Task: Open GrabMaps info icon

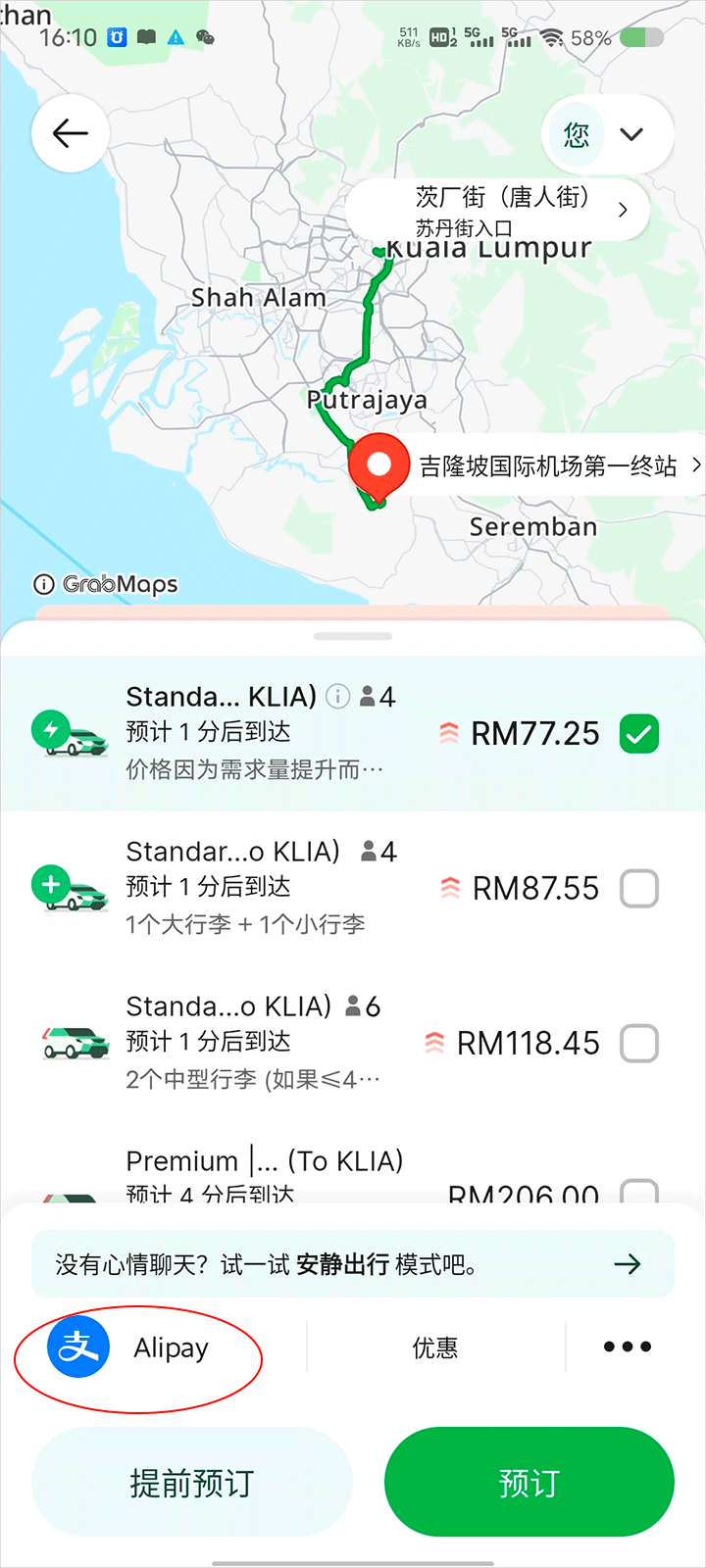Action: pyautogui.click(x=43, y=585)
